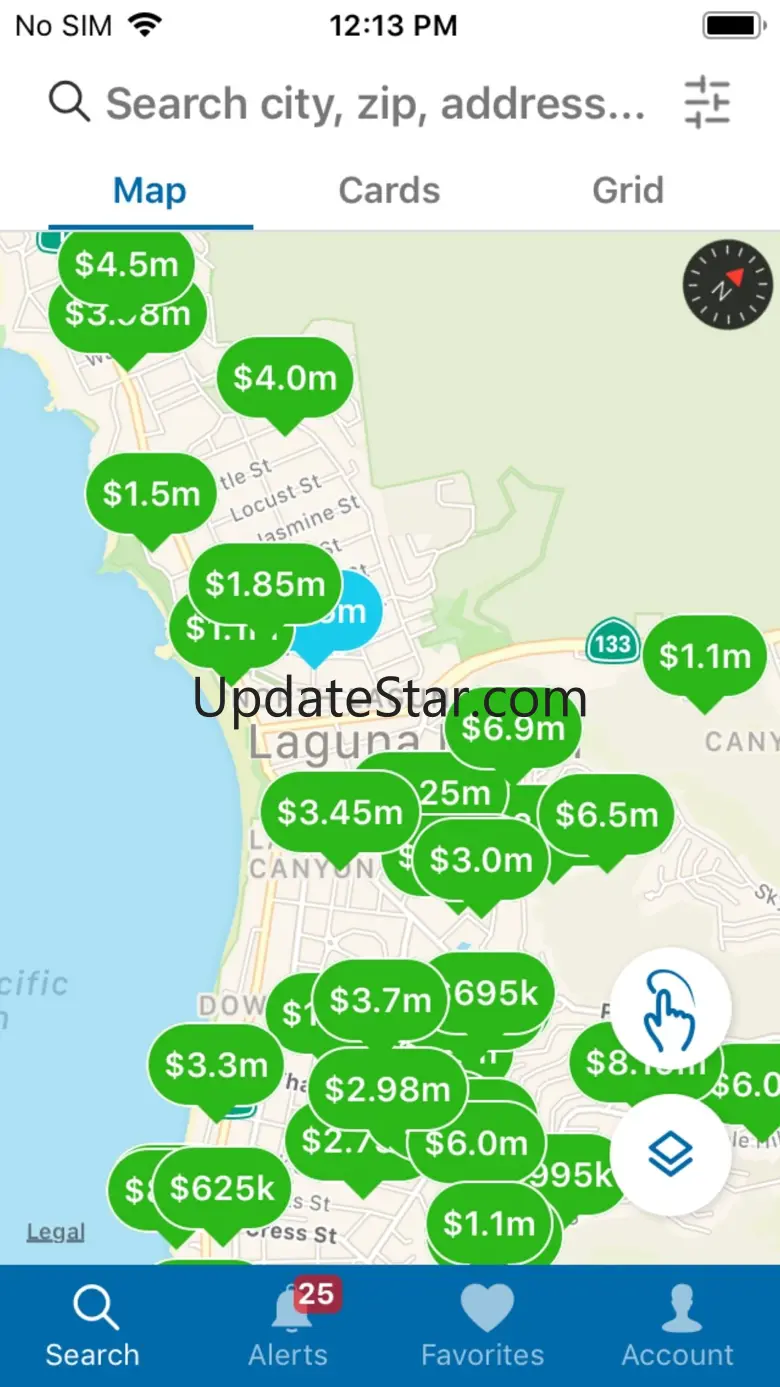Tap the compass to reorient map
Screen dimensions: 780x1387
[728, 285]
